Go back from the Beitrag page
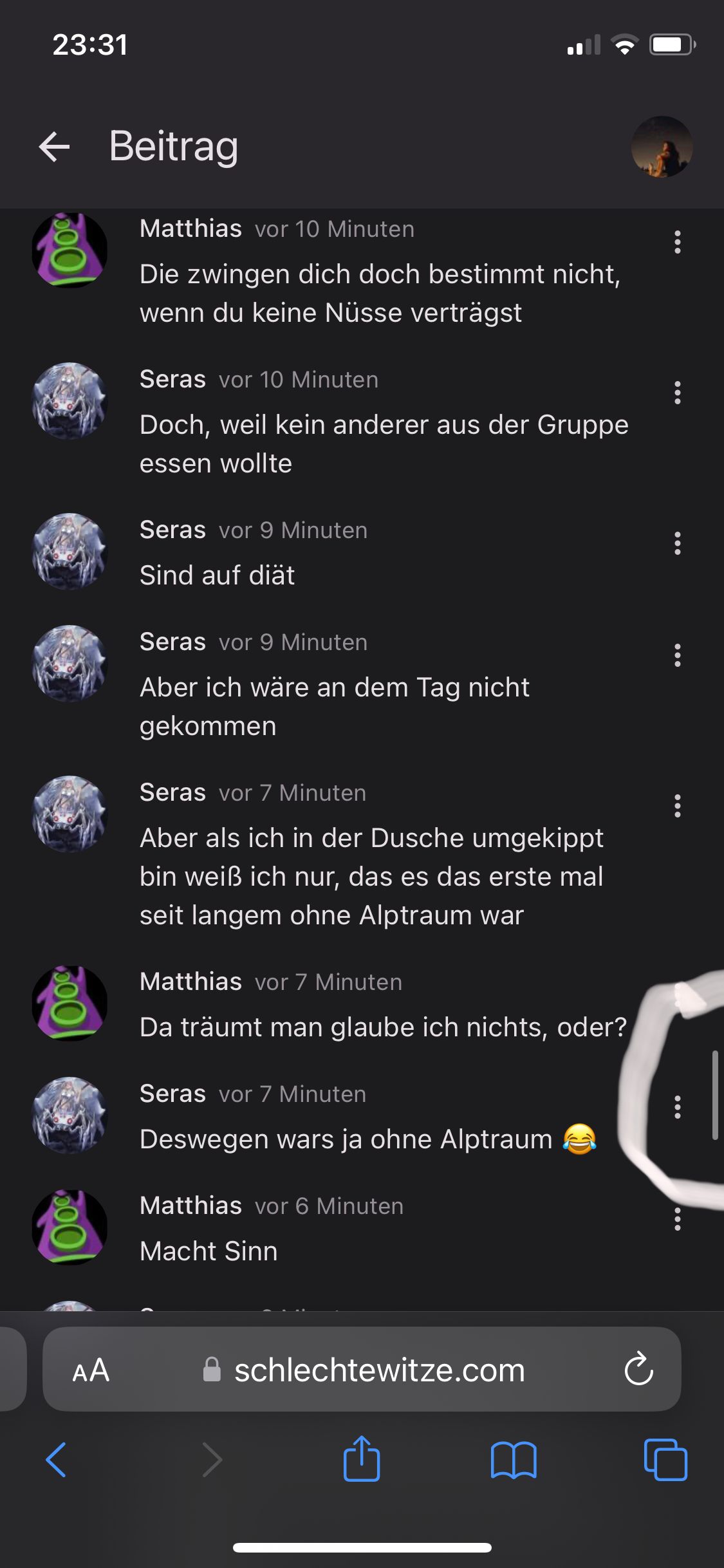 coord(55,147)
